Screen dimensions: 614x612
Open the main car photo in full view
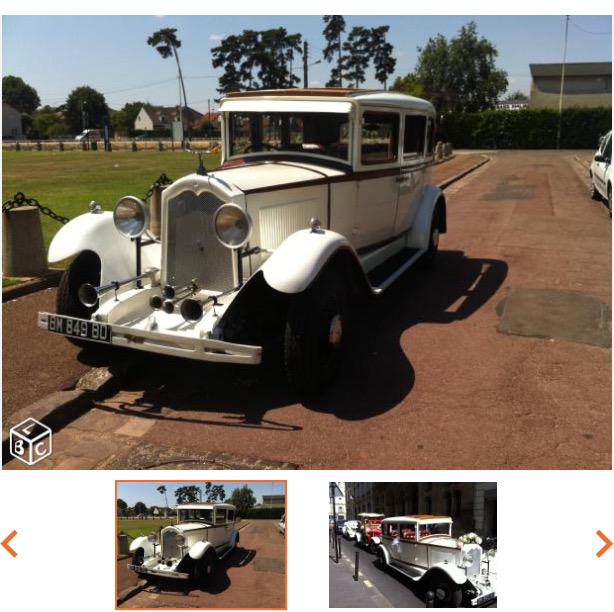coord(307,240)
